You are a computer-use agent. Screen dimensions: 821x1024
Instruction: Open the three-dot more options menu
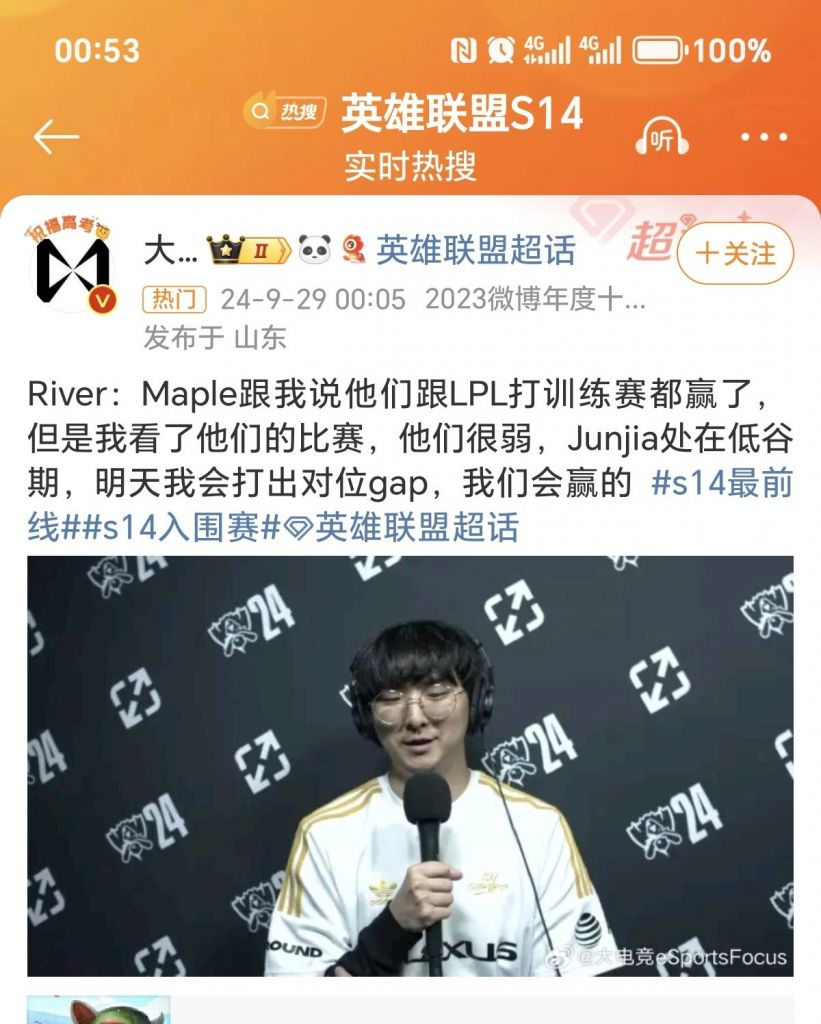click(x=762, y=135)
